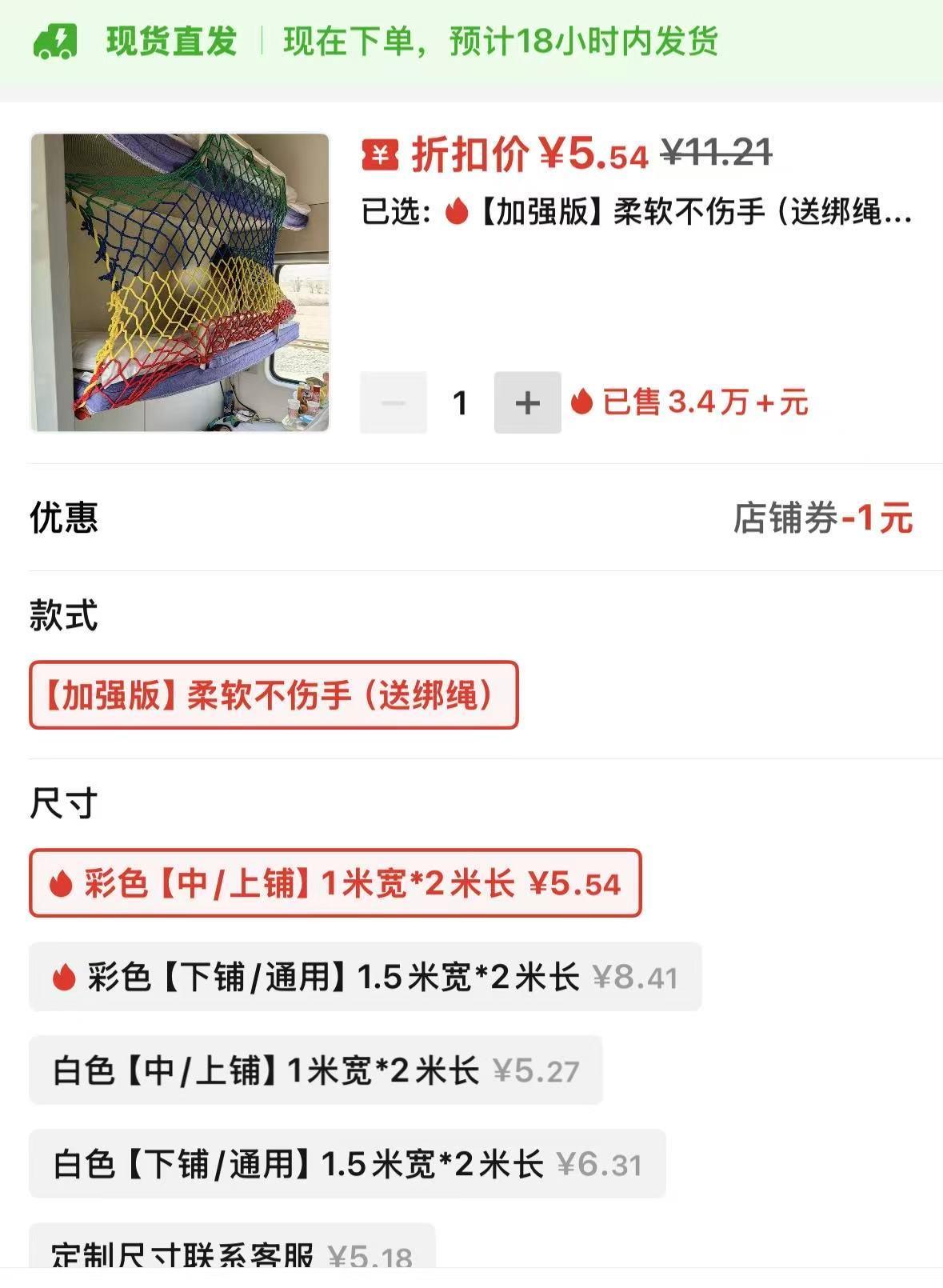943x1288 pixels.
Task: Choose 彩色【中/上铺】1米宽*2米长 size
Action: 335,883
